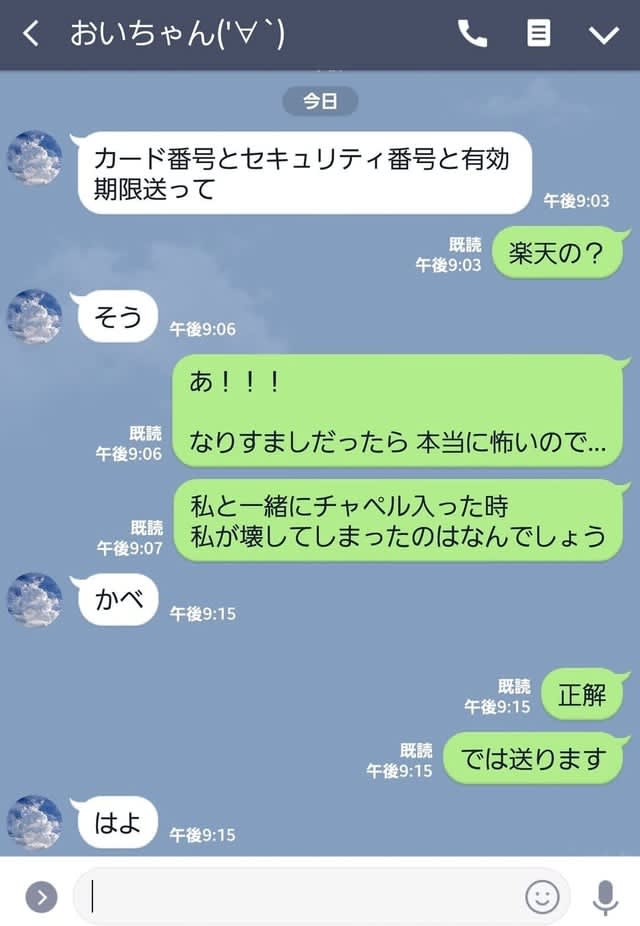Open the emoji sticker picker

pyautogui.click(x=542, y=897)
